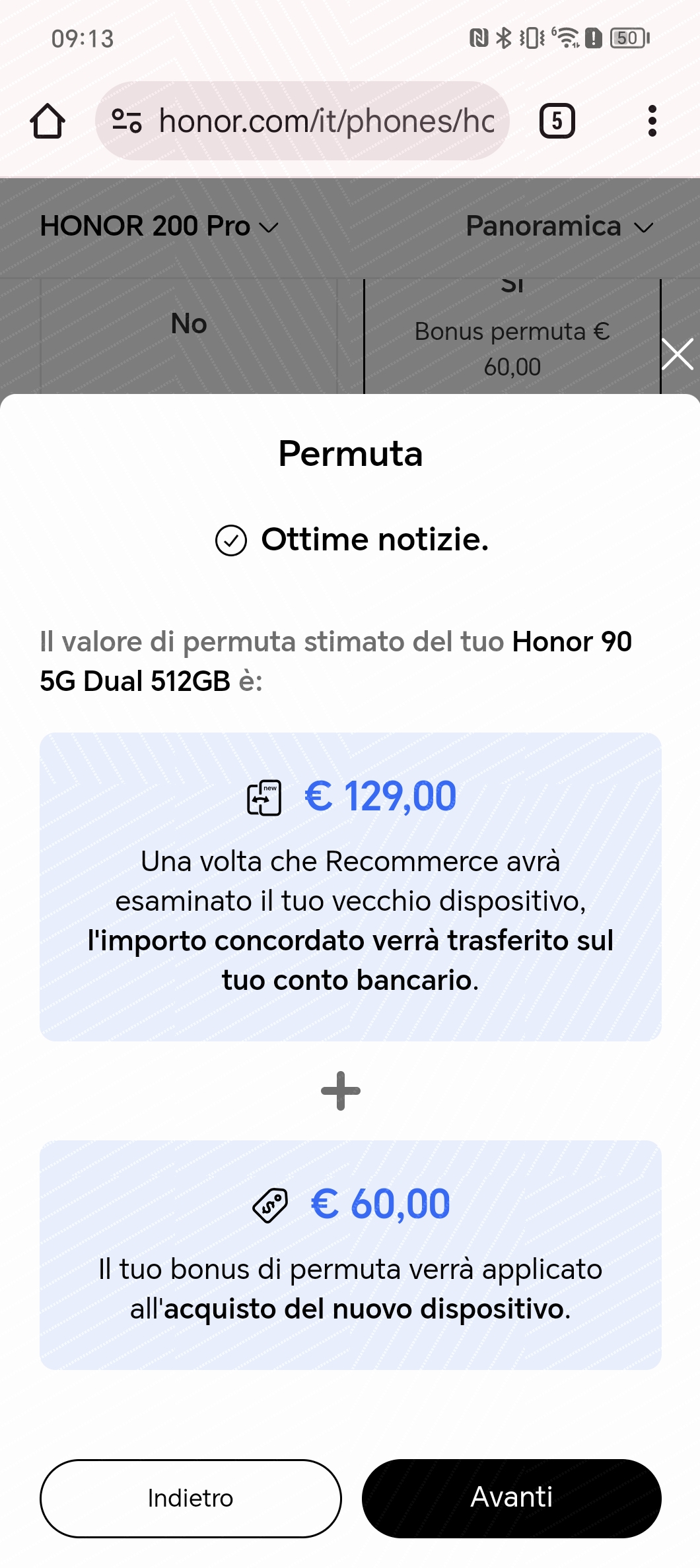Open the browser home page

click(x=48, y=121)
